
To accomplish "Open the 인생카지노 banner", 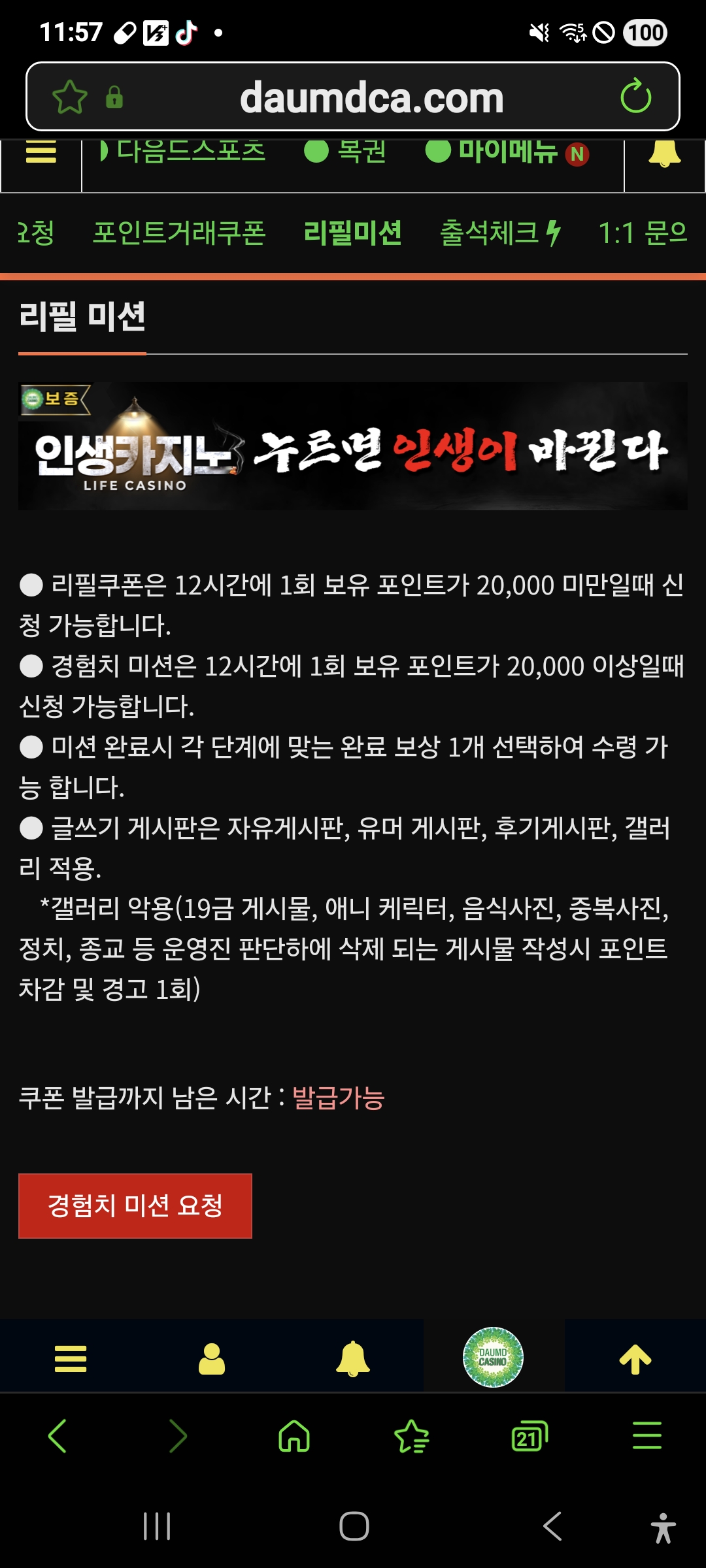I will (353, 446).
